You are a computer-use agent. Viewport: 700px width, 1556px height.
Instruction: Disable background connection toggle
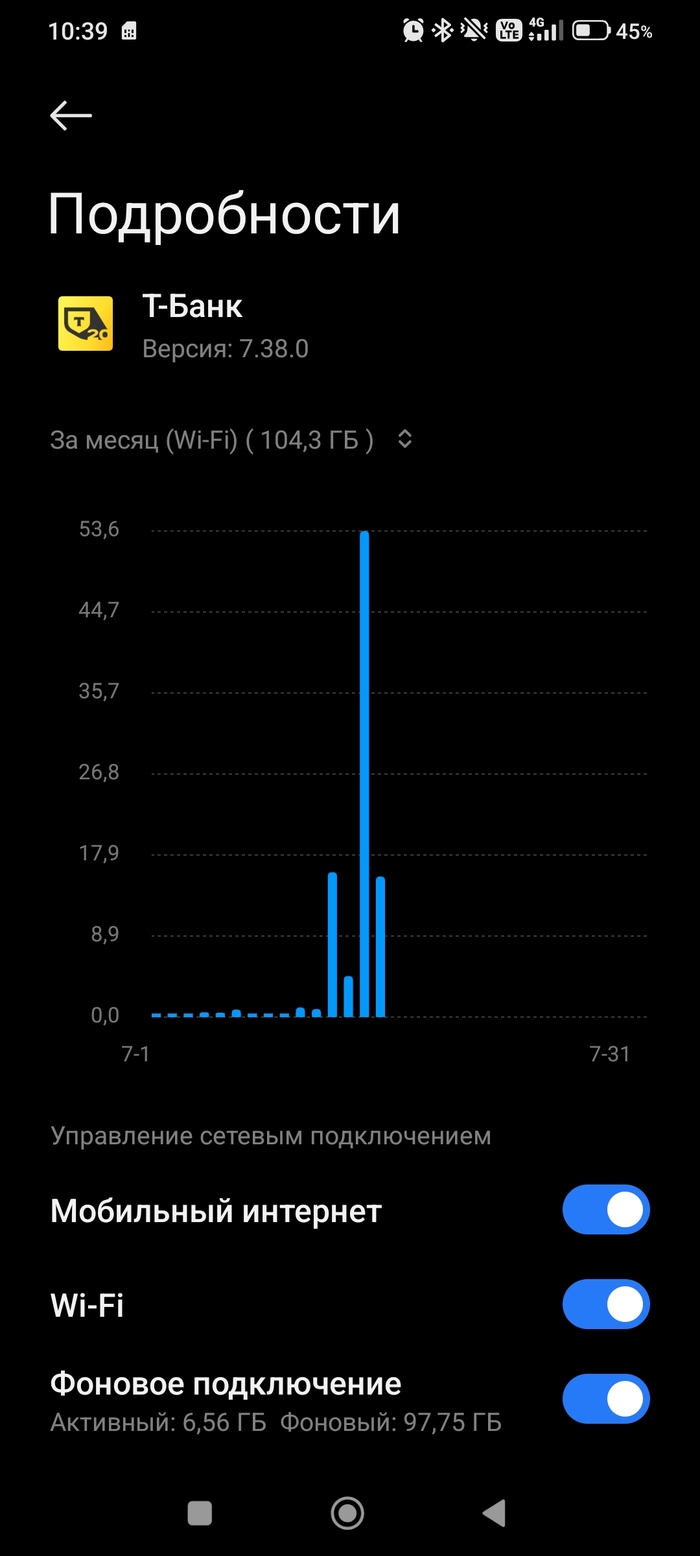click(x=606, y=1398)
